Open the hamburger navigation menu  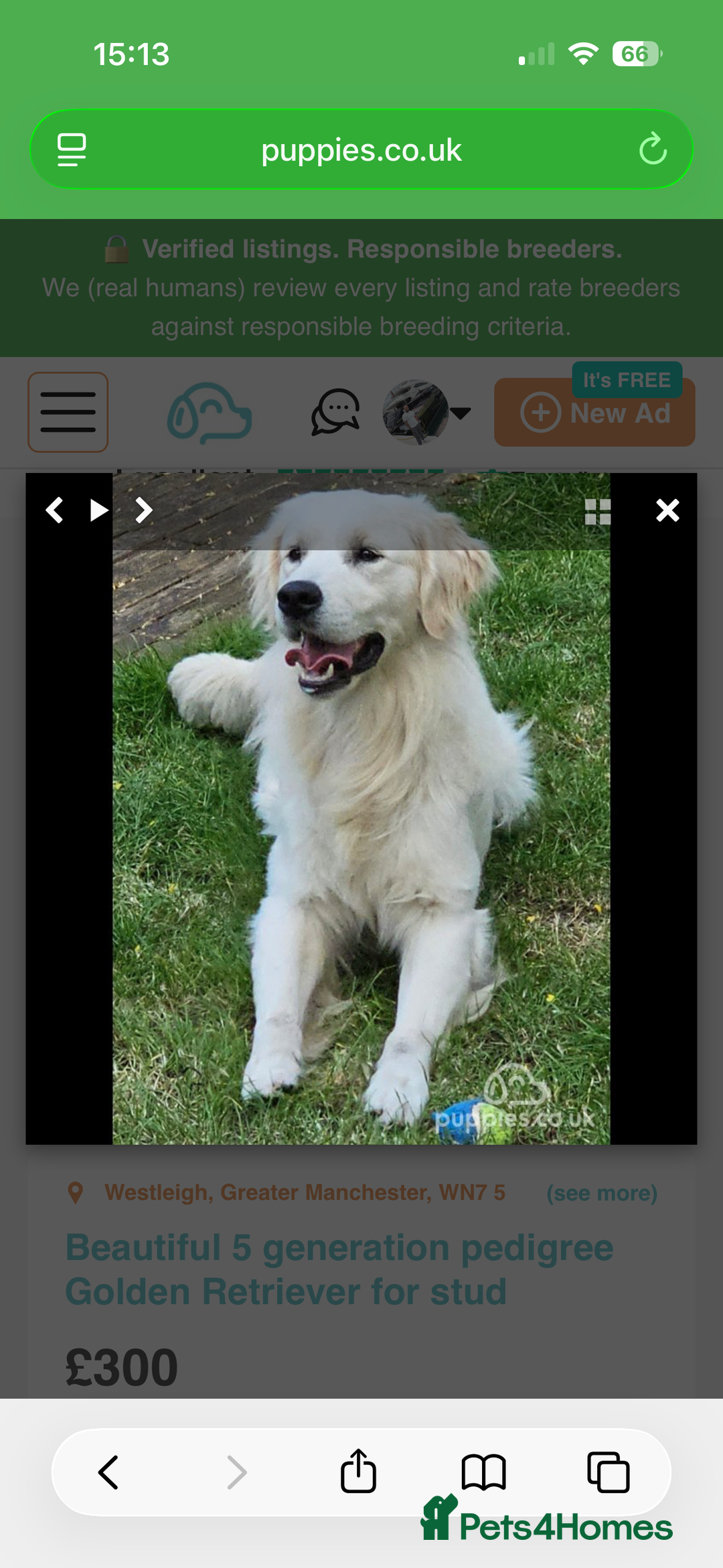[x=68, y=412]
